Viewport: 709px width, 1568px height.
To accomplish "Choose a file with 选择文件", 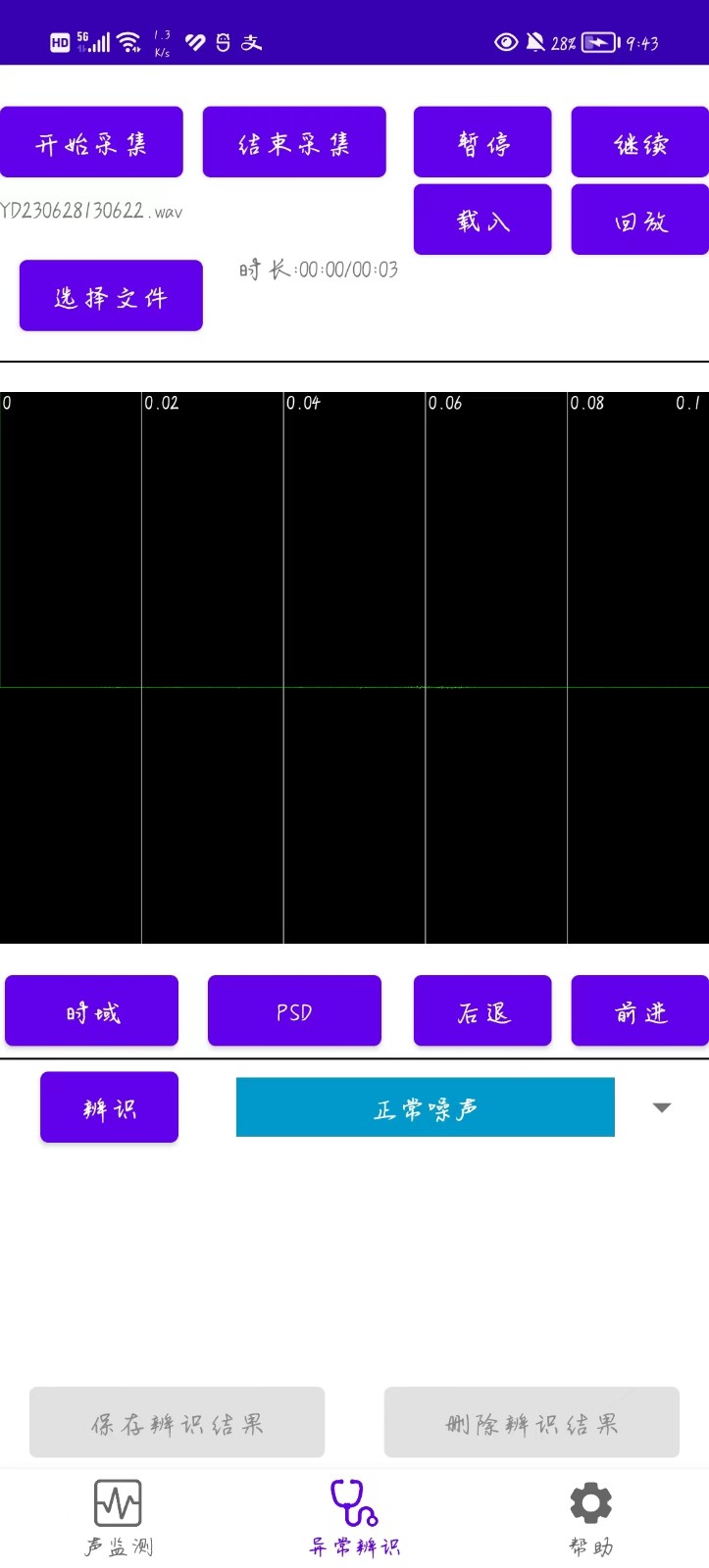I will tap(111, 296).
